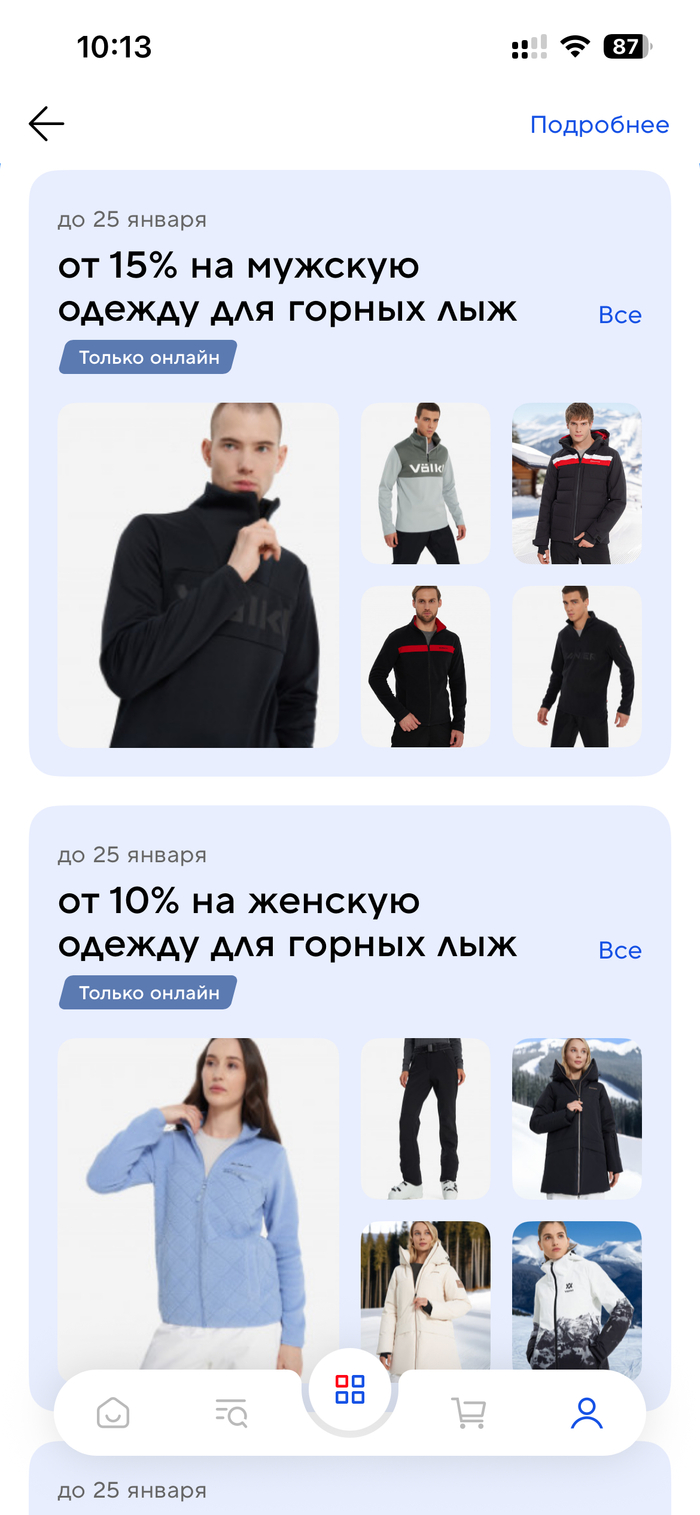Image resolution: width=700 pixels, height=1515 pixels.
Task: Open the grey Völkl half-zip sweater product
Action: [425, 483]
